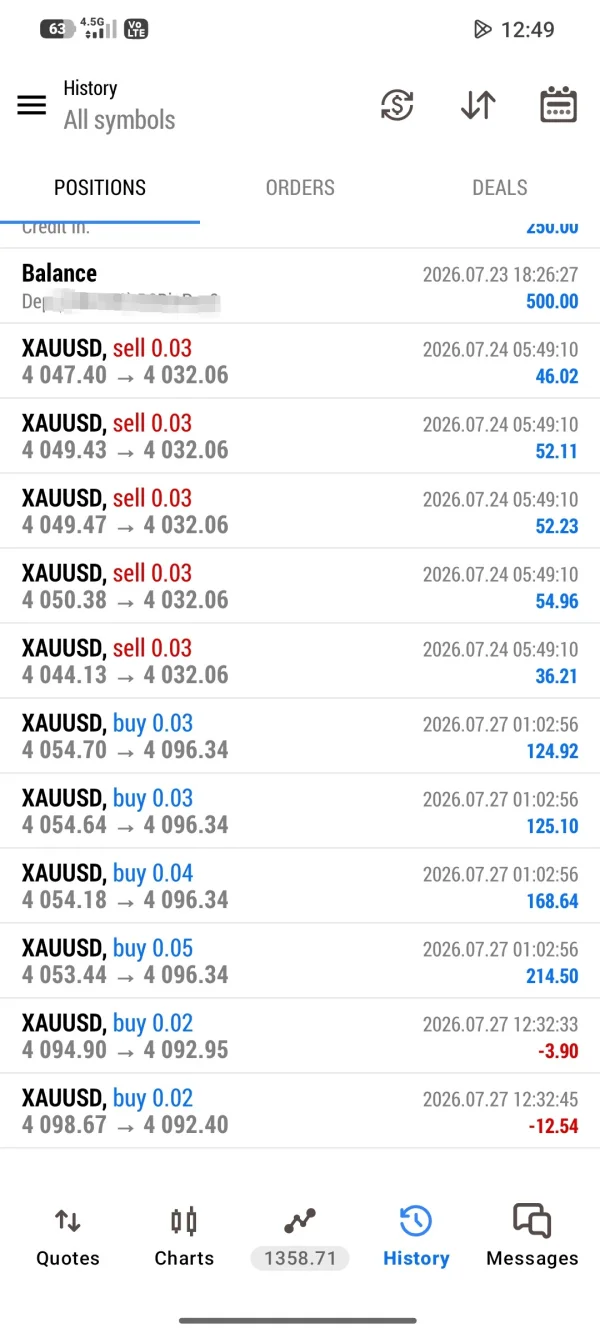This screenshot has width=600, height=1333.
Task: Open the calendar date range picker
Action: 558,105
